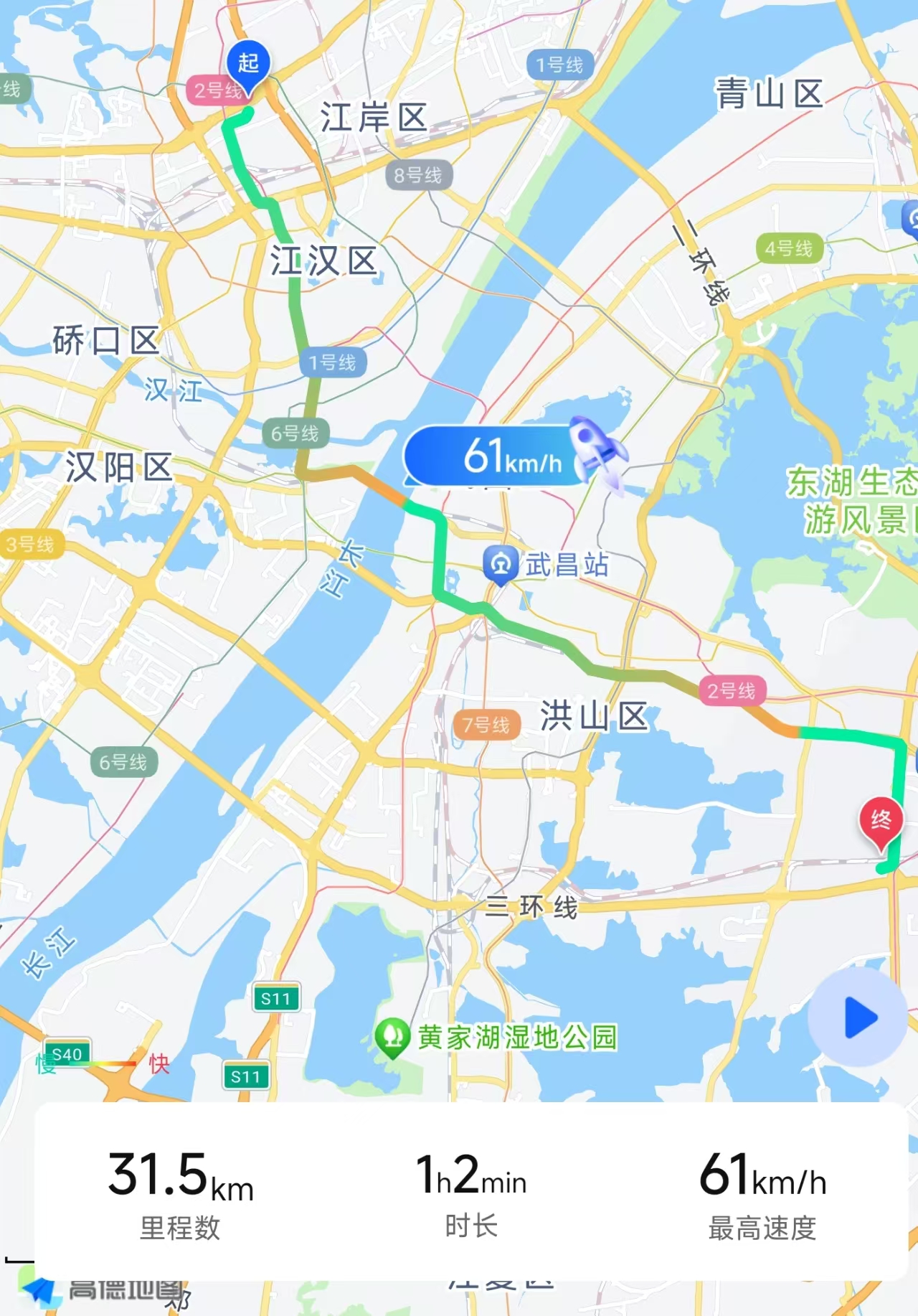Play the trip track replay

(x=859, y=1017)
